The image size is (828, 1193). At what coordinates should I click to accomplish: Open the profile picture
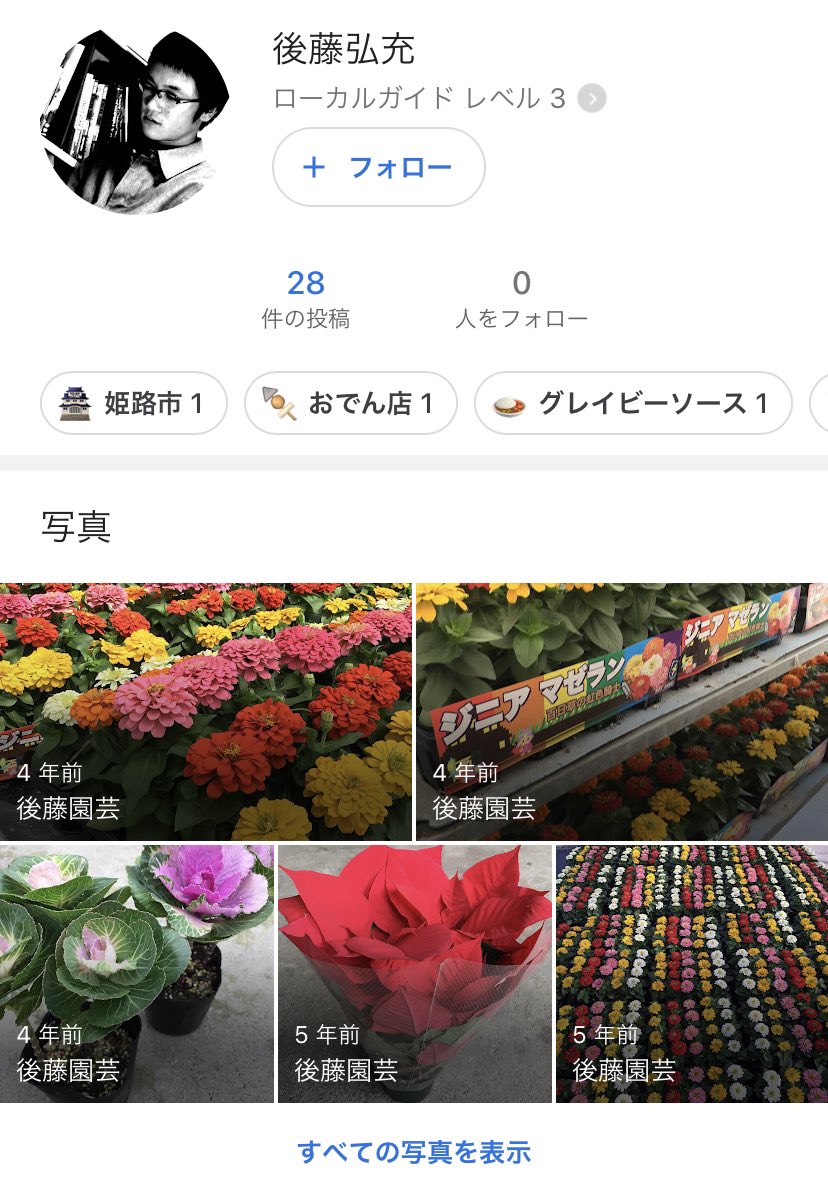click(135, 121)
